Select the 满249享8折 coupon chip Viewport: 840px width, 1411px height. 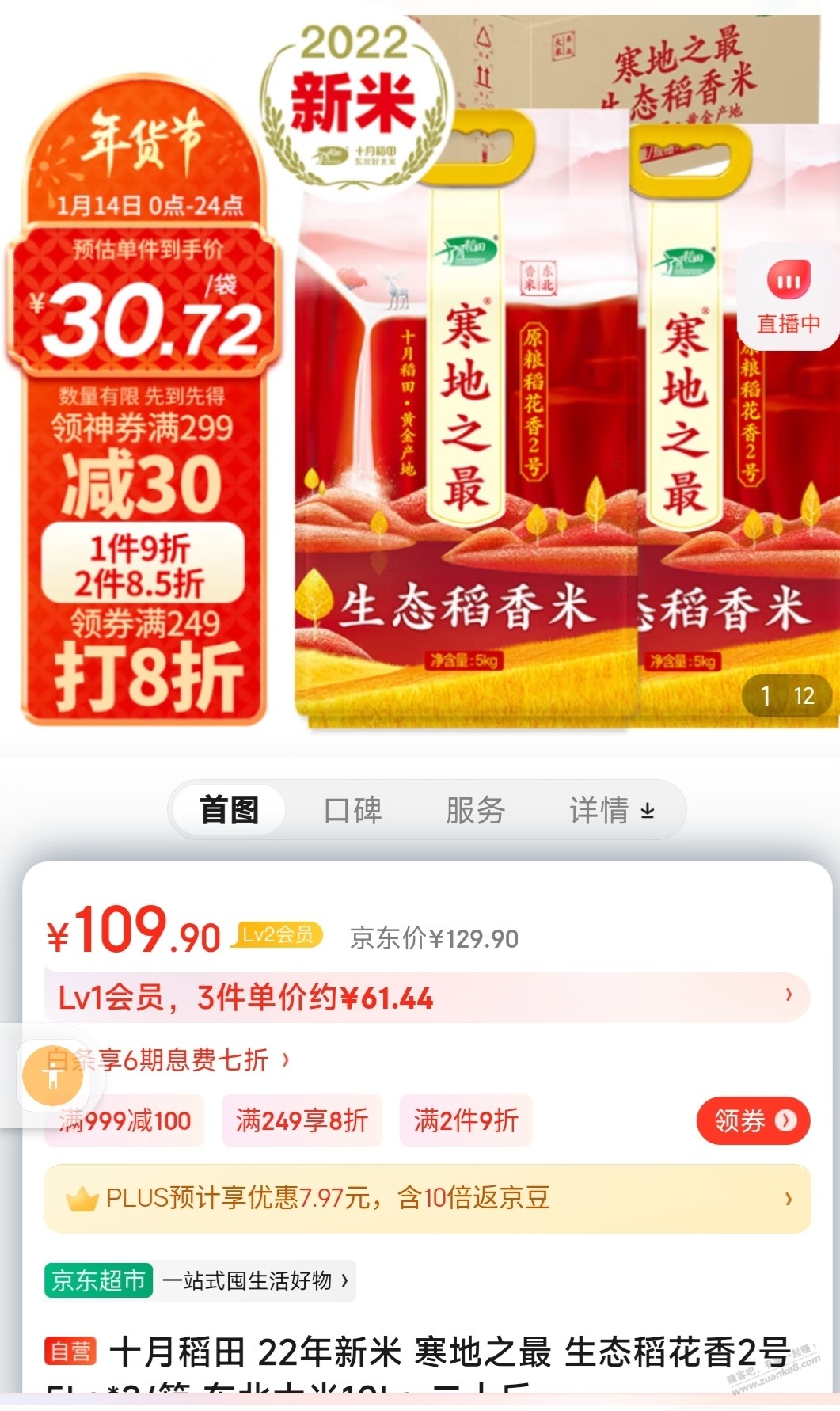[302, 1120]
